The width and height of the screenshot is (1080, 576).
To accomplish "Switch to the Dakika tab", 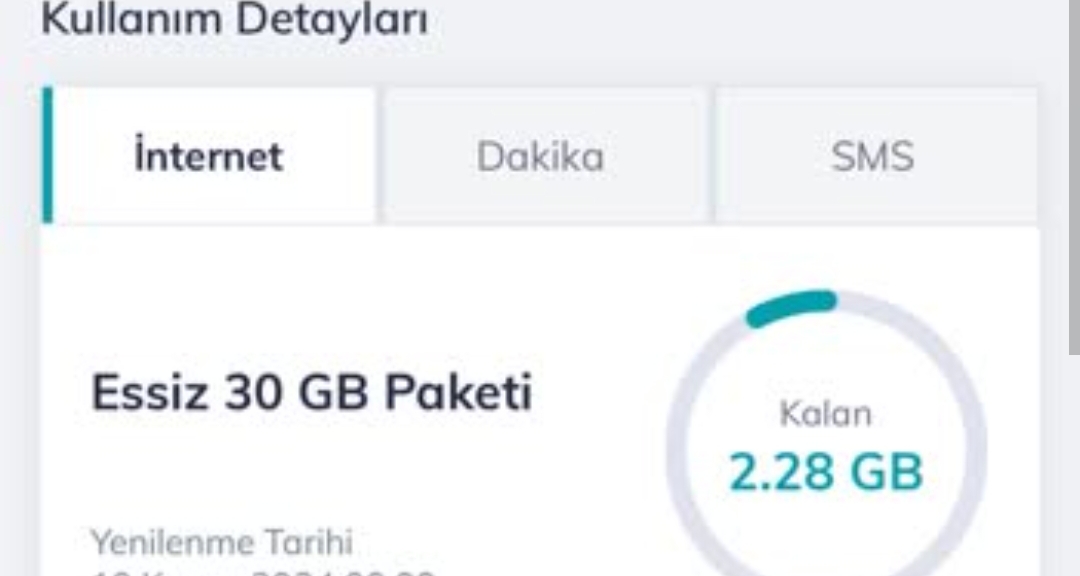I will (541, 156).
